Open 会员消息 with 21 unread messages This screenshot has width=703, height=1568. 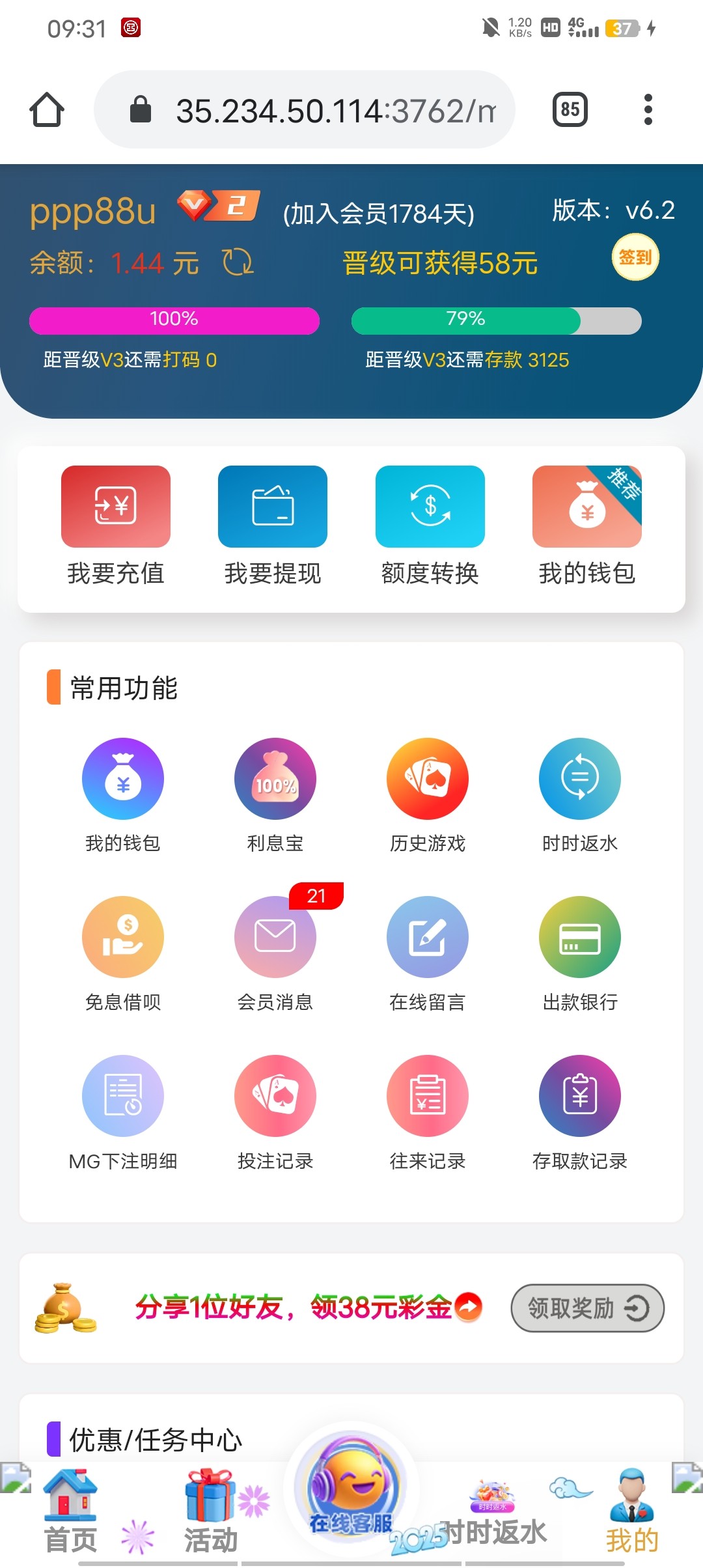[x=275, y=938]
